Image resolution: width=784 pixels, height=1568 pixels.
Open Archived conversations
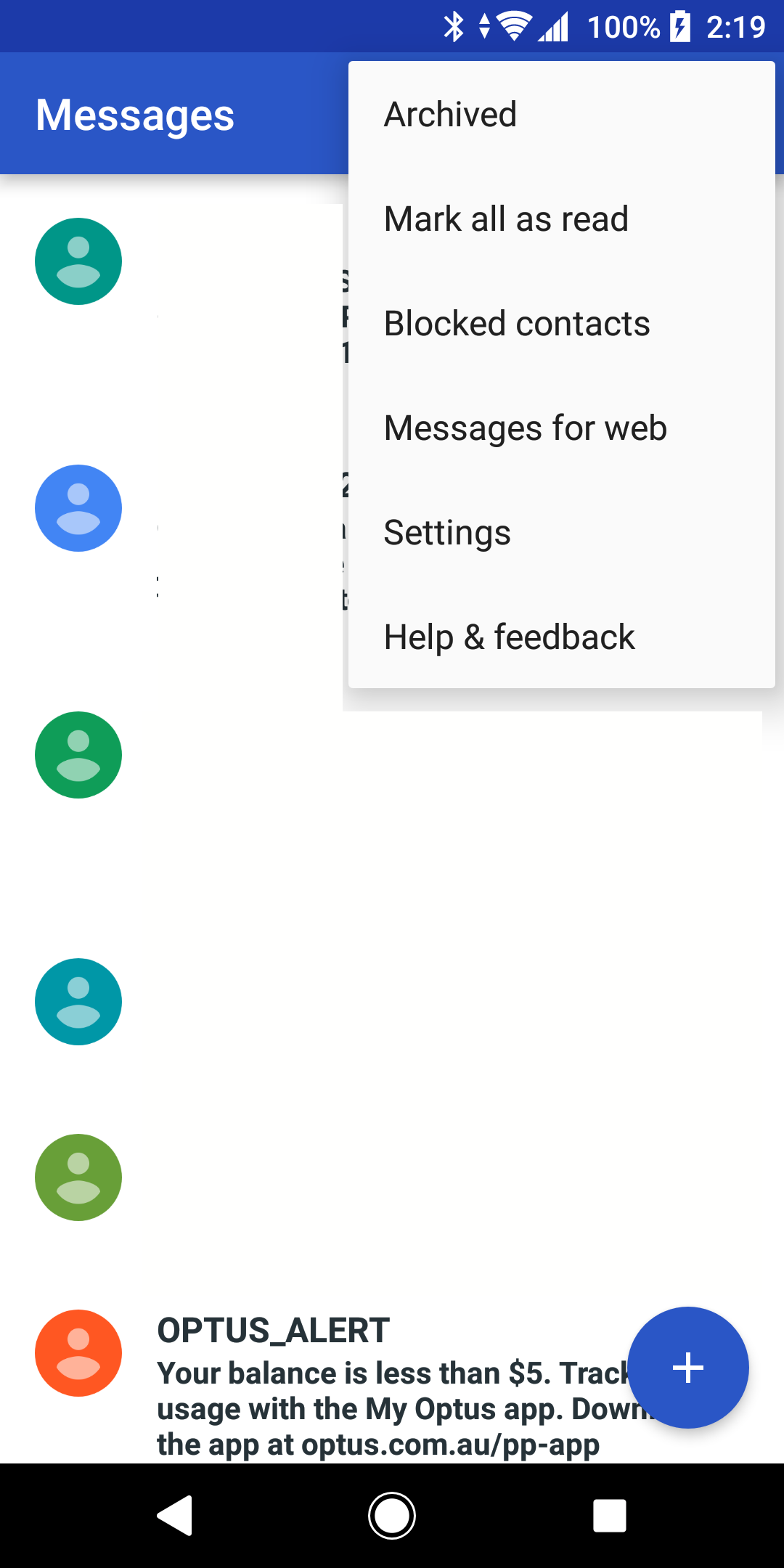coord(561,114)
